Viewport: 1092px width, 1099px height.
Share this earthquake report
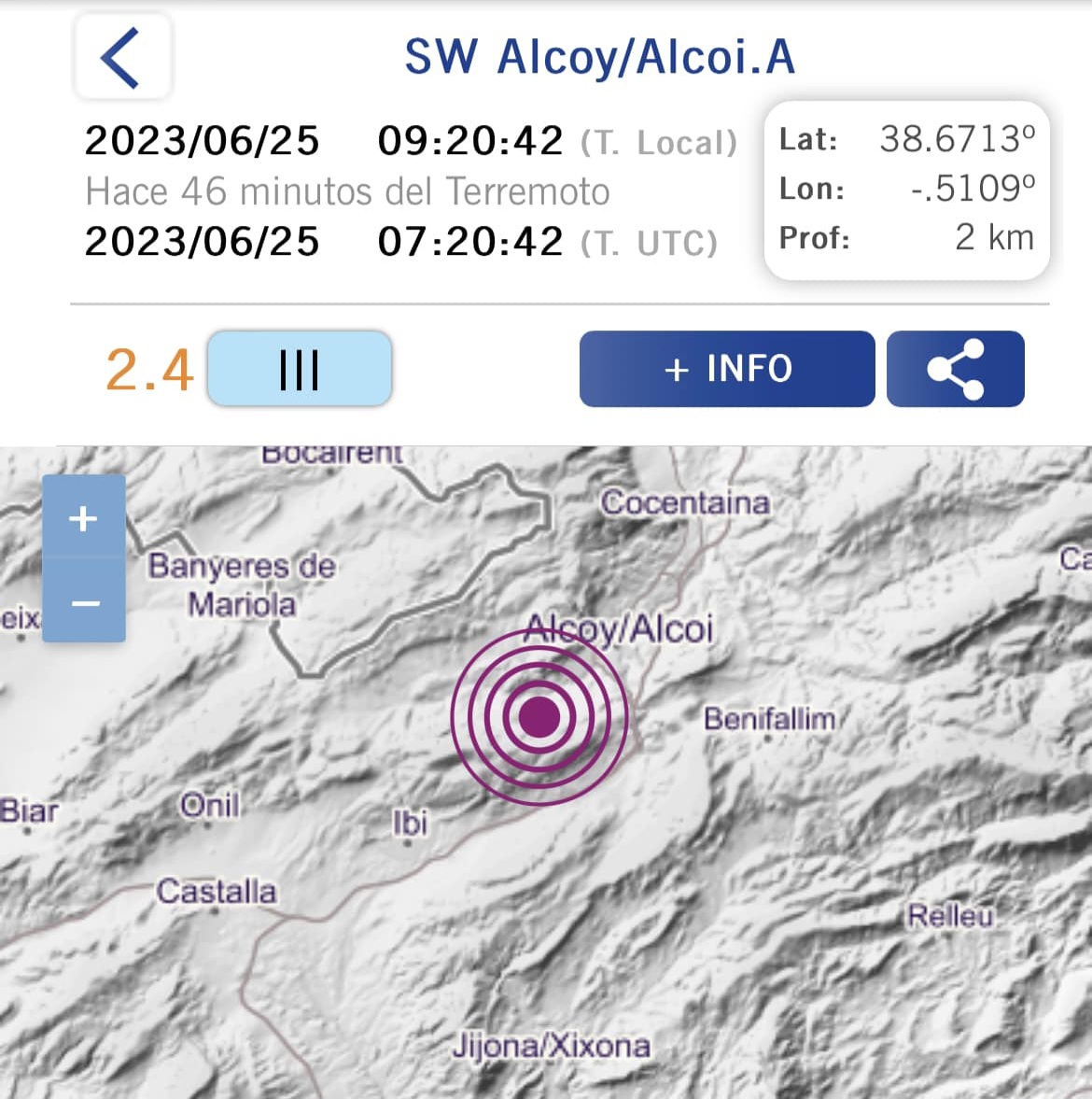955,369
